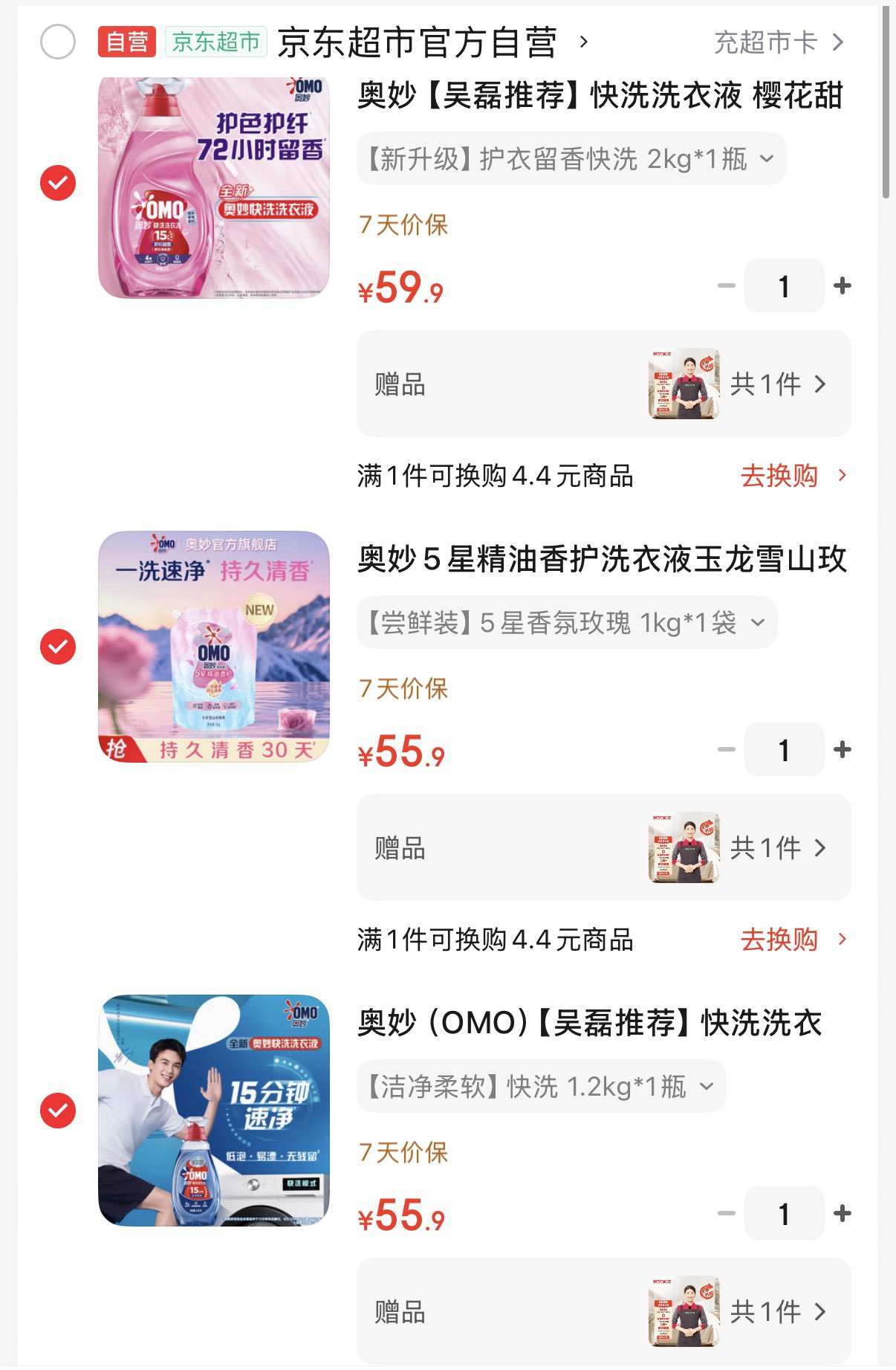Open the 玉龙雪山玫瑰 洗衣液 product image
This screenshot has height=1370, width=896.
(214, 647)
